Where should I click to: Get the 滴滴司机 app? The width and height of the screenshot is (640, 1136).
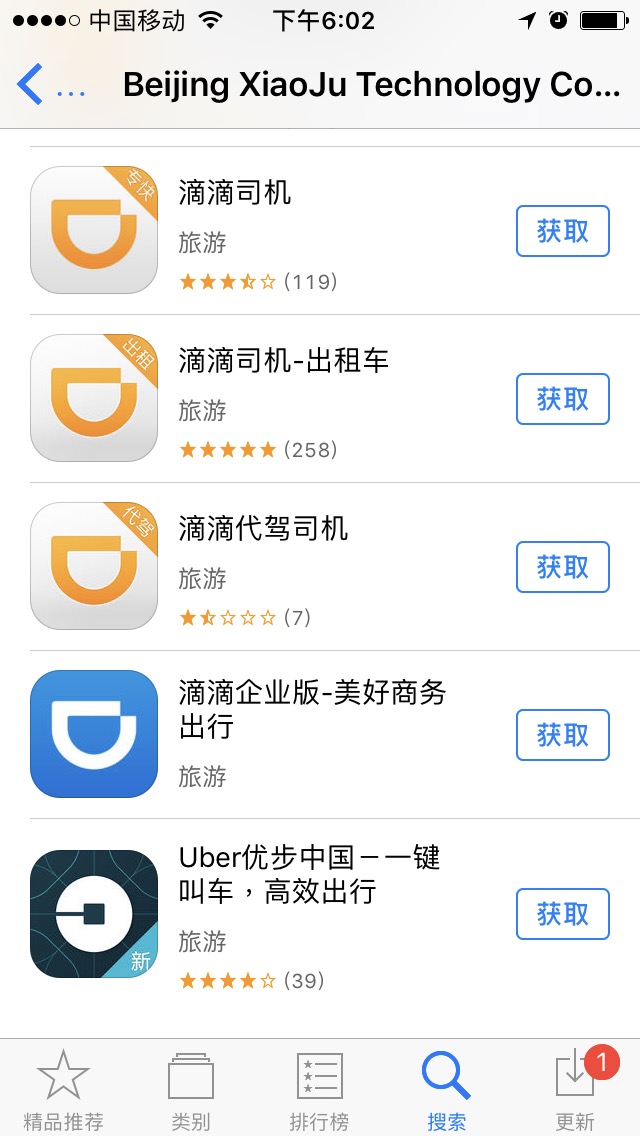pyautogui.click(x=562, y=231)
